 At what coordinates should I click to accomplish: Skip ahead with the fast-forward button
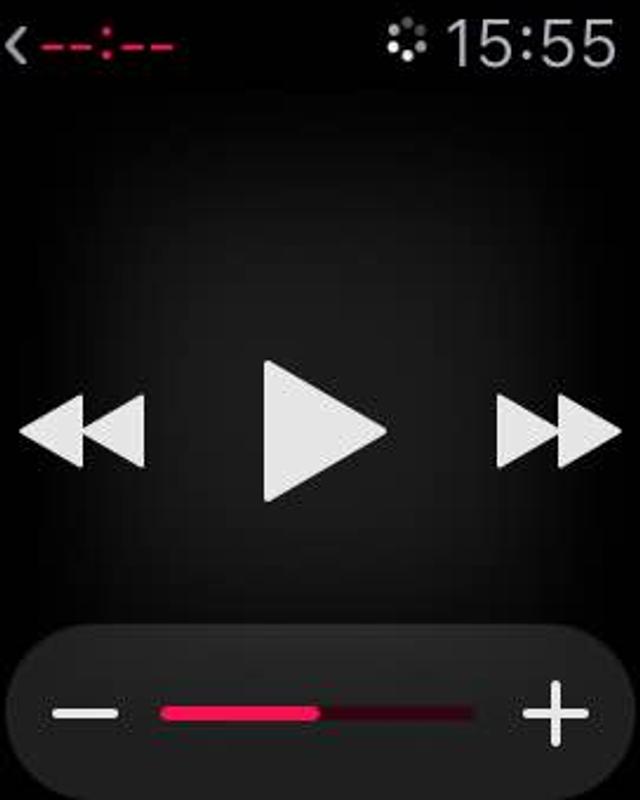tap(558, 431)
